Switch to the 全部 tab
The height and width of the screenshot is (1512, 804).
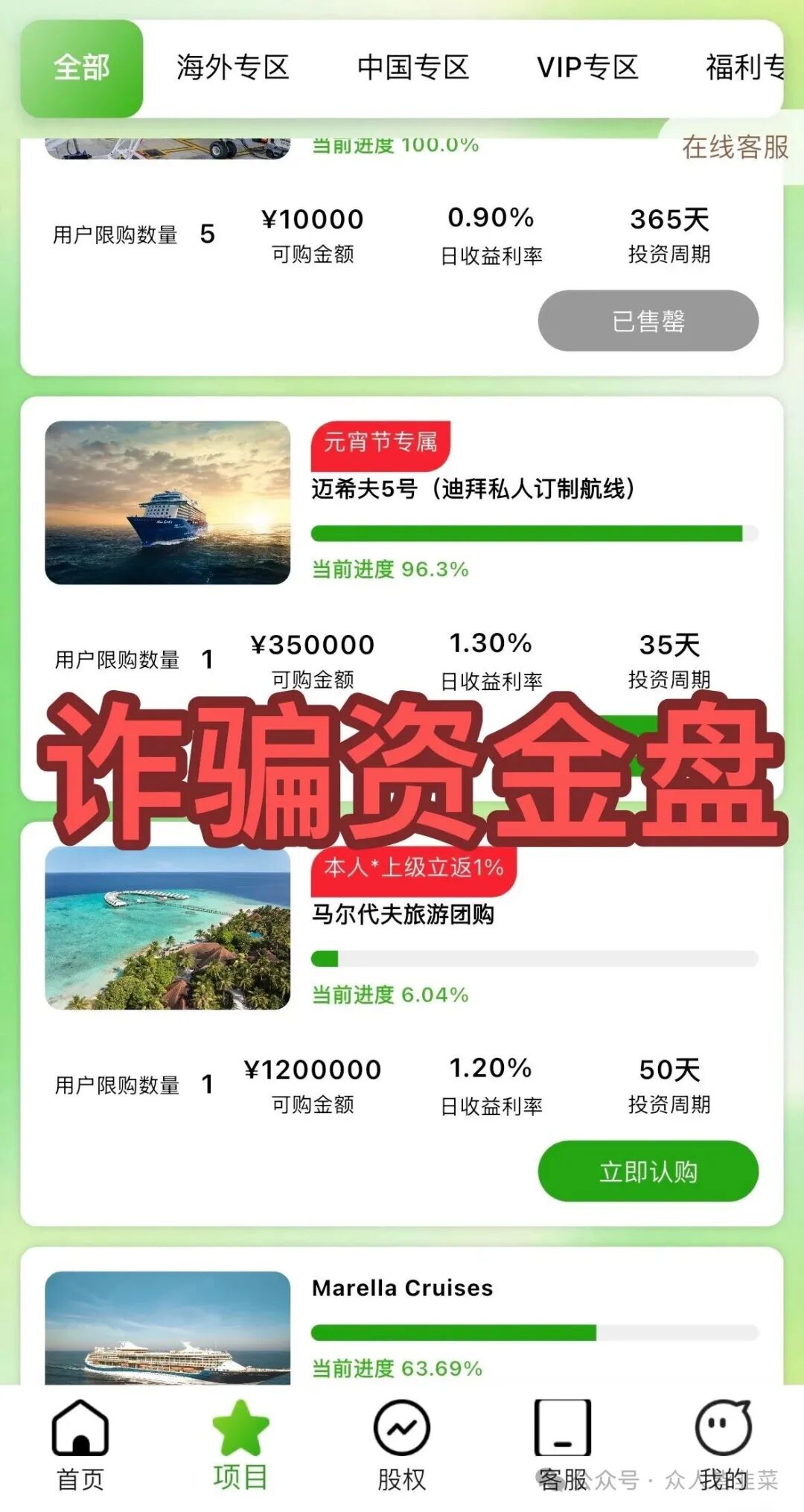point(82,68)
